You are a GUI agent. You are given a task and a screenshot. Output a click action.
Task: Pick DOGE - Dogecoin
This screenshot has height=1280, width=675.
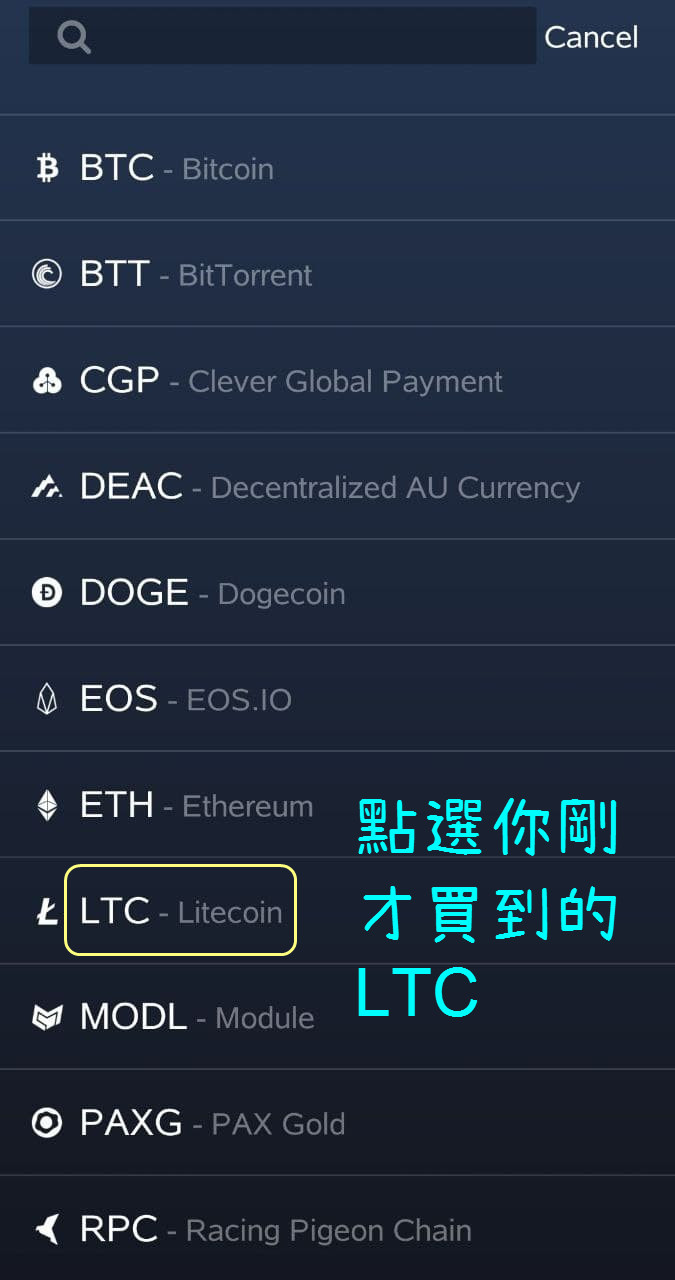click(x=212, y=593)
